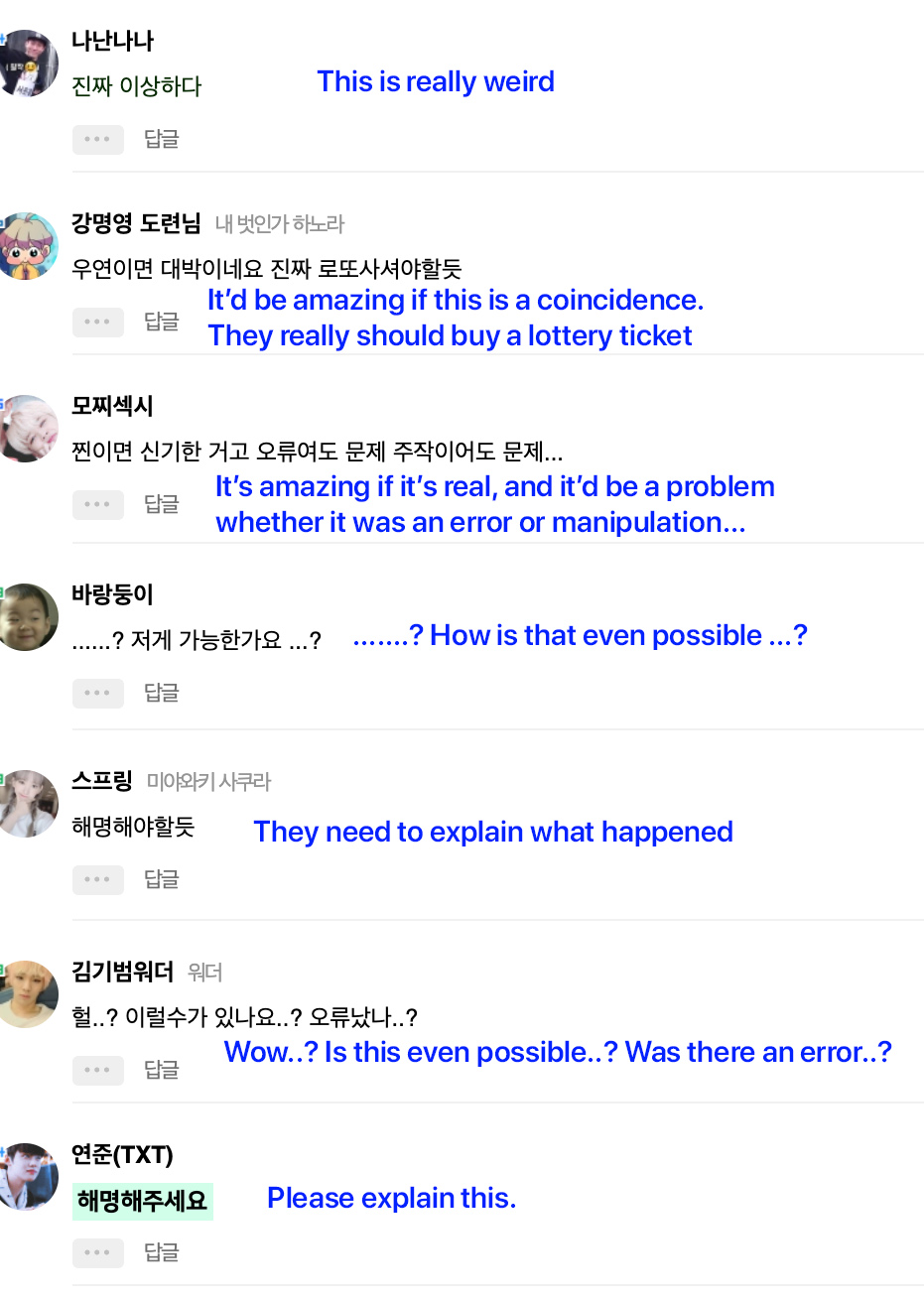The height and width of the screenshot is (1300, 924).
Task: Reply to 모찌섹시's comment
Action: [161, 504]
